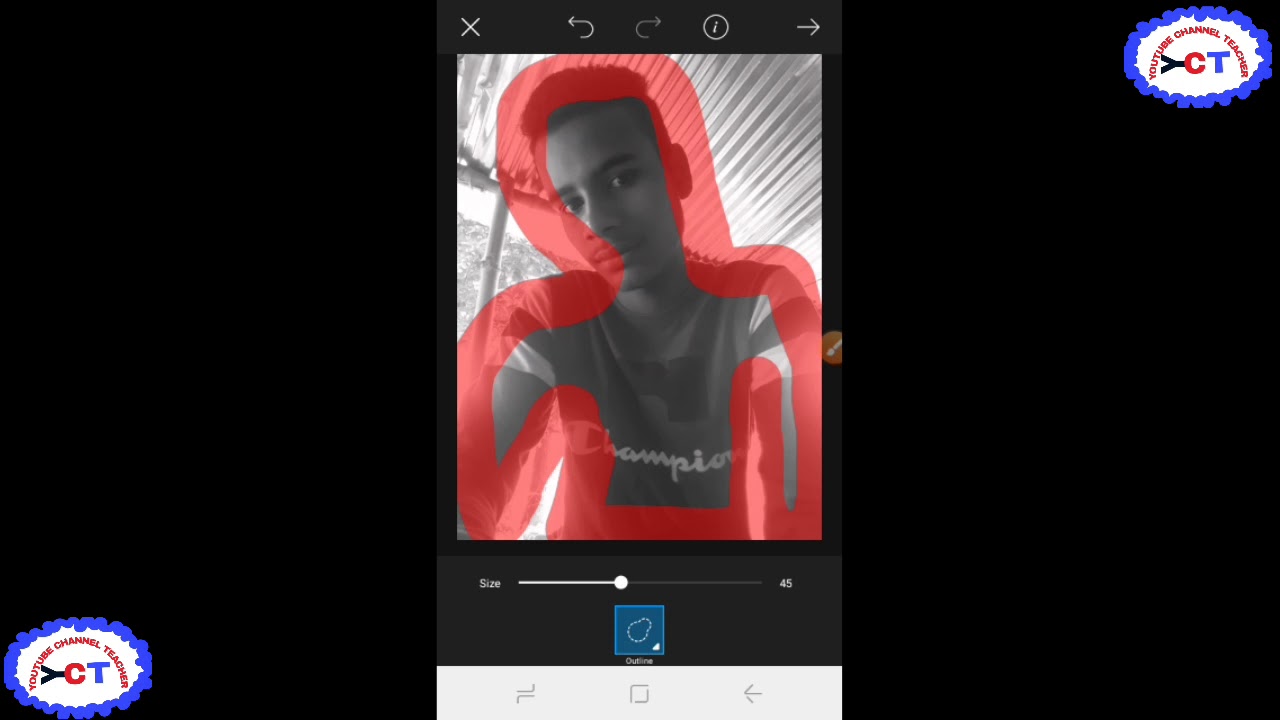Go back using system back button

753,693
